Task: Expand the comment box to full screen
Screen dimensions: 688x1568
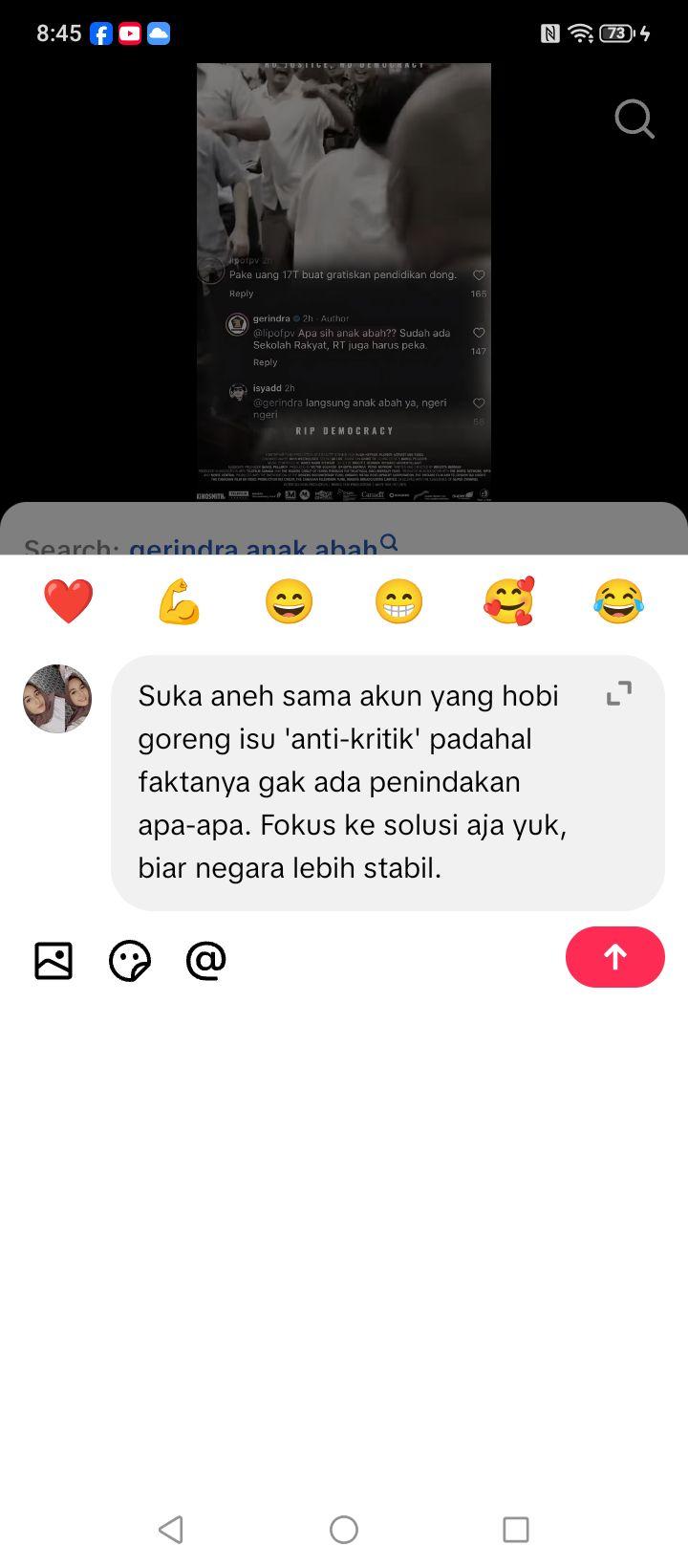Action: pos(619,693)
